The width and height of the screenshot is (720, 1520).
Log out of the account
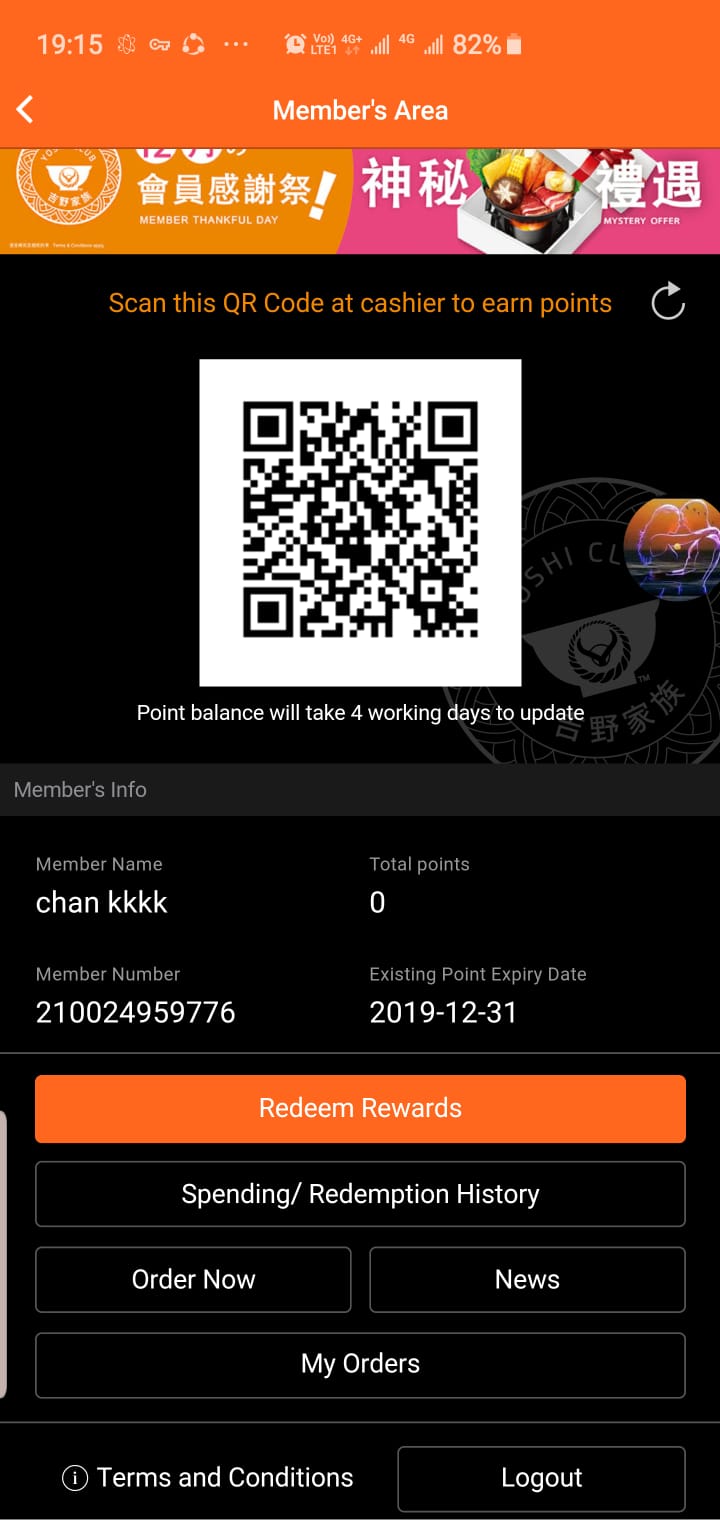541,1478
